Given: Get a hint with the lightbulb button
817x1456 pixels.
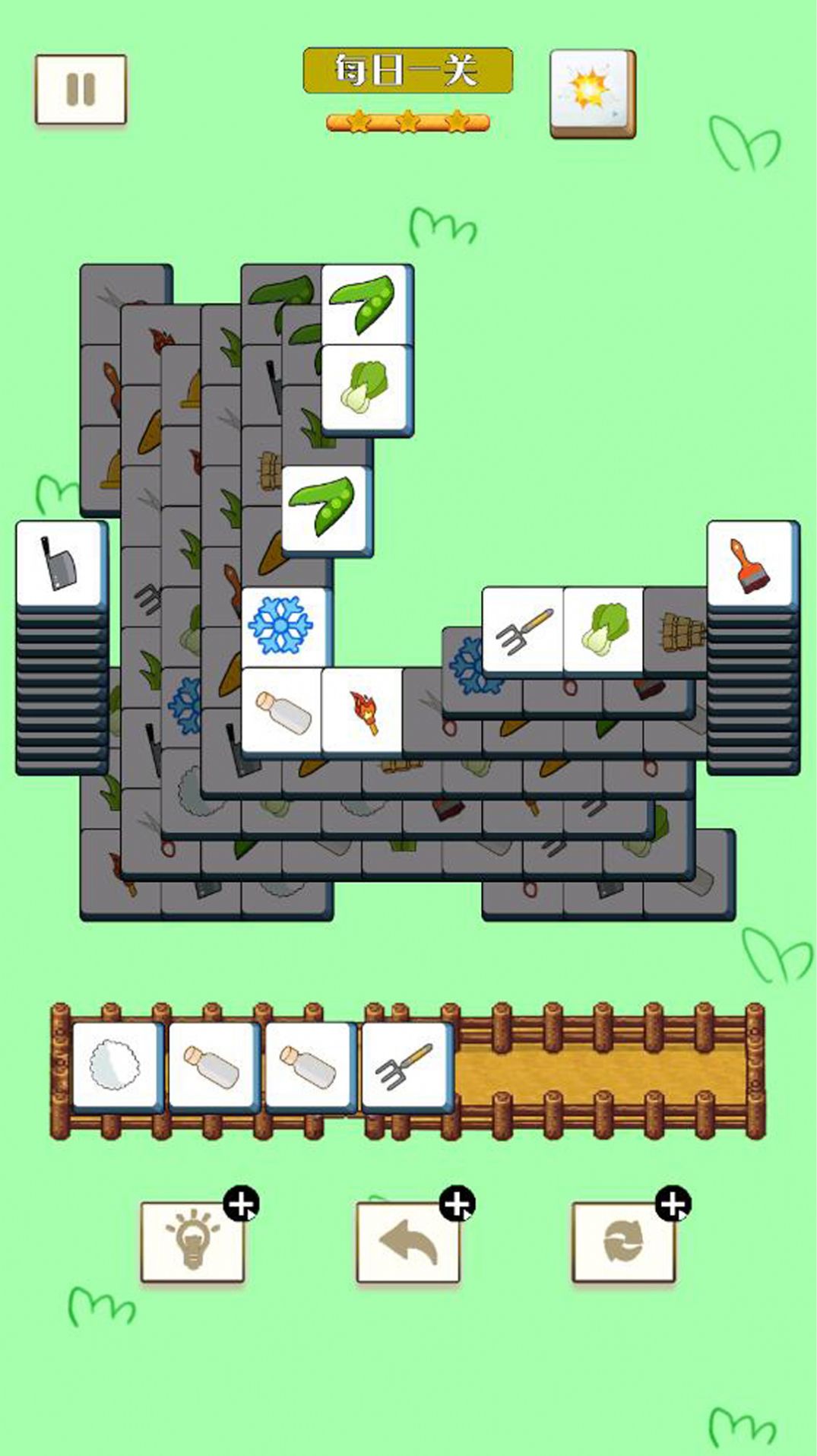Looking at the screenshot, I should pyautogui.click(x=192, y=1240).
